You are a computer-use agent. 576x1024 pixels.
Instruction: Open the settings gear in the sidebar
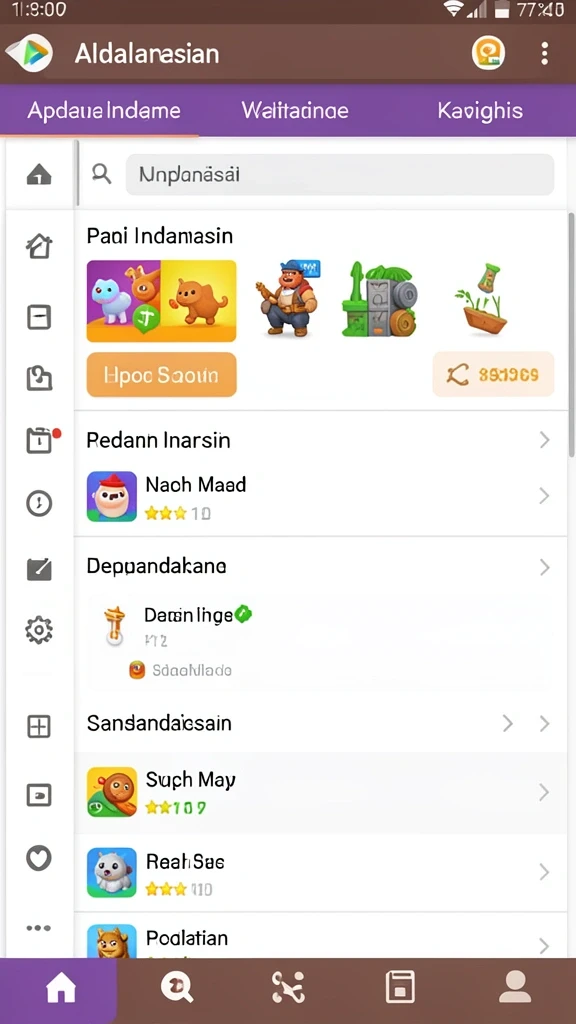[x=39, y=630]
